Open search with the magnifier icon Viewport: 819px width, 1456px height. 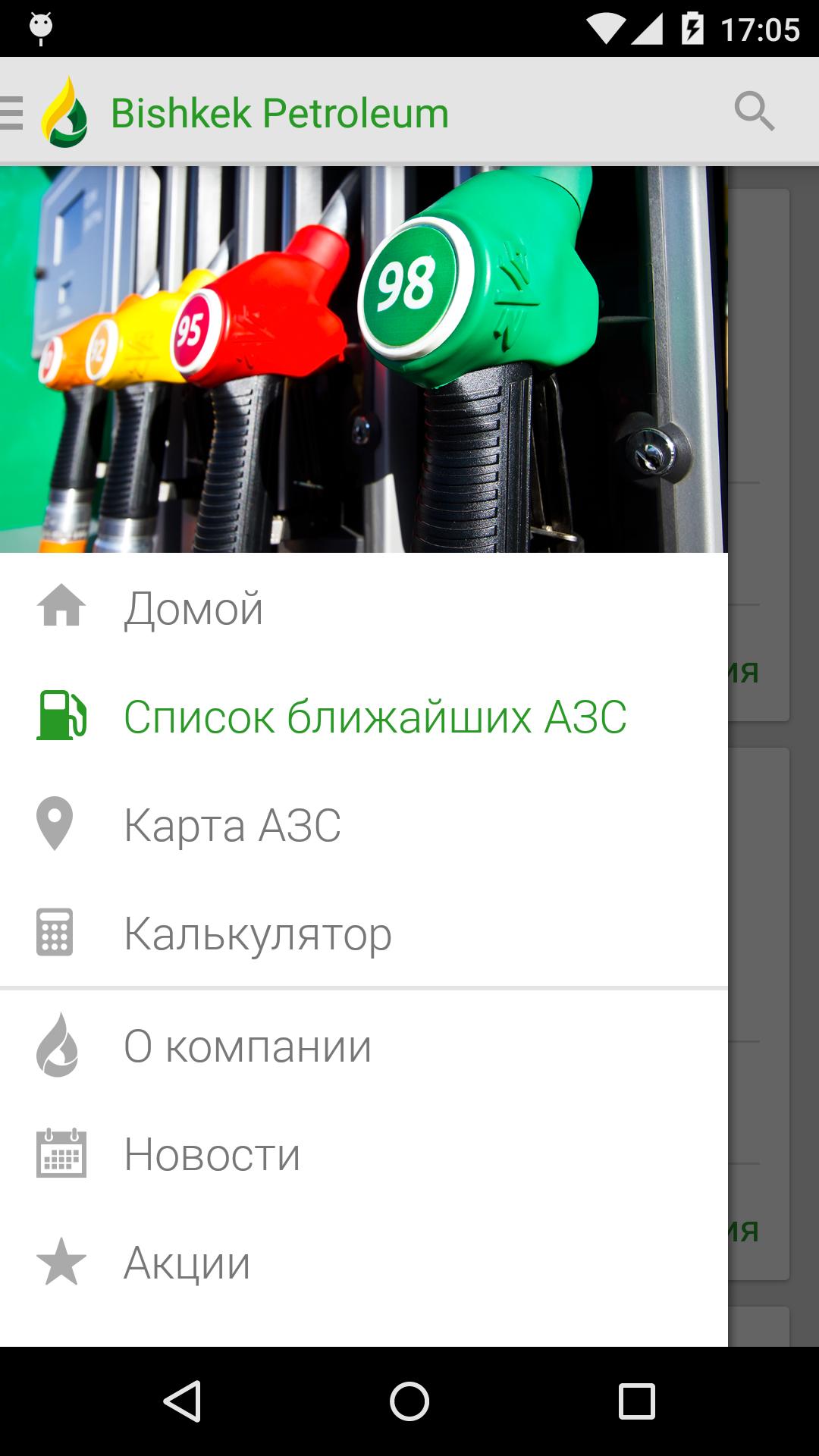755,112
